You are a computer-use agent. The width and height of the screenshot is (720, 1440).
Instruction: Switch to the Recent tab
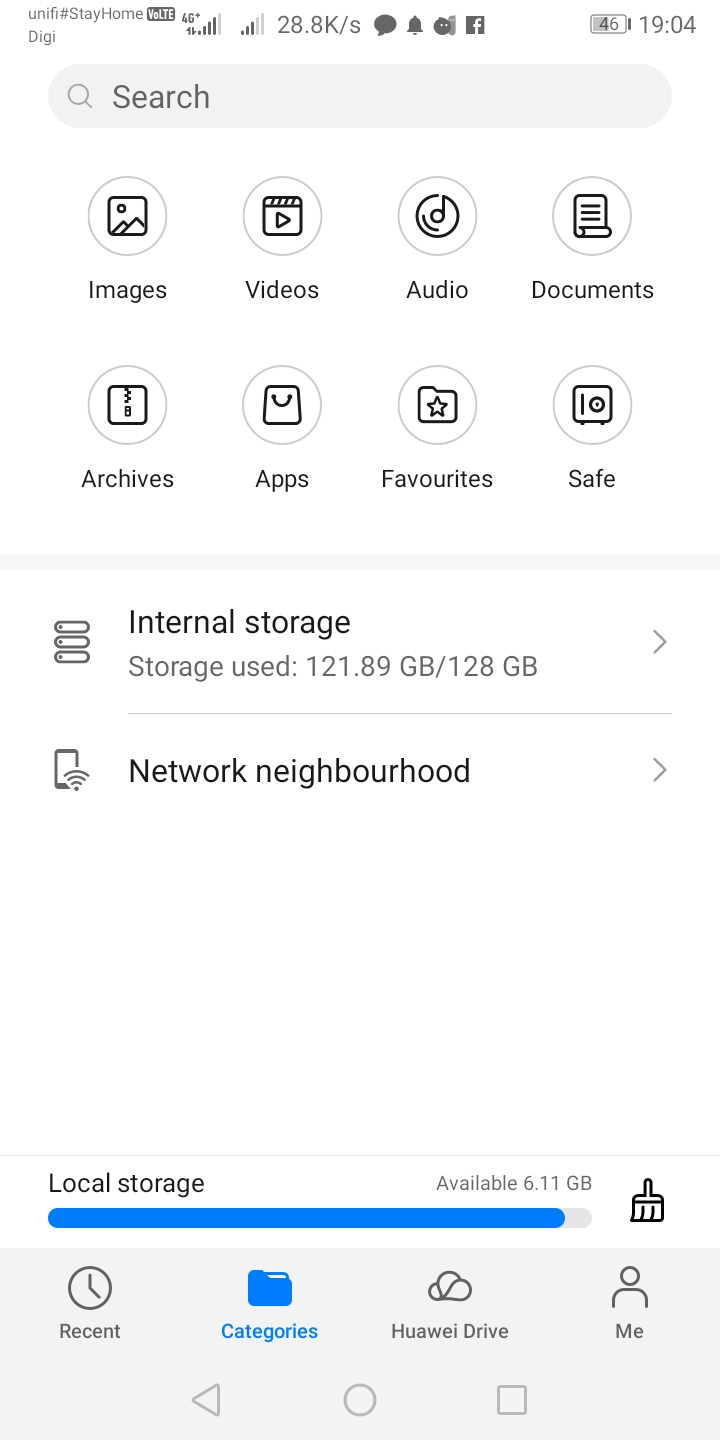click(x=90, y=1303)
